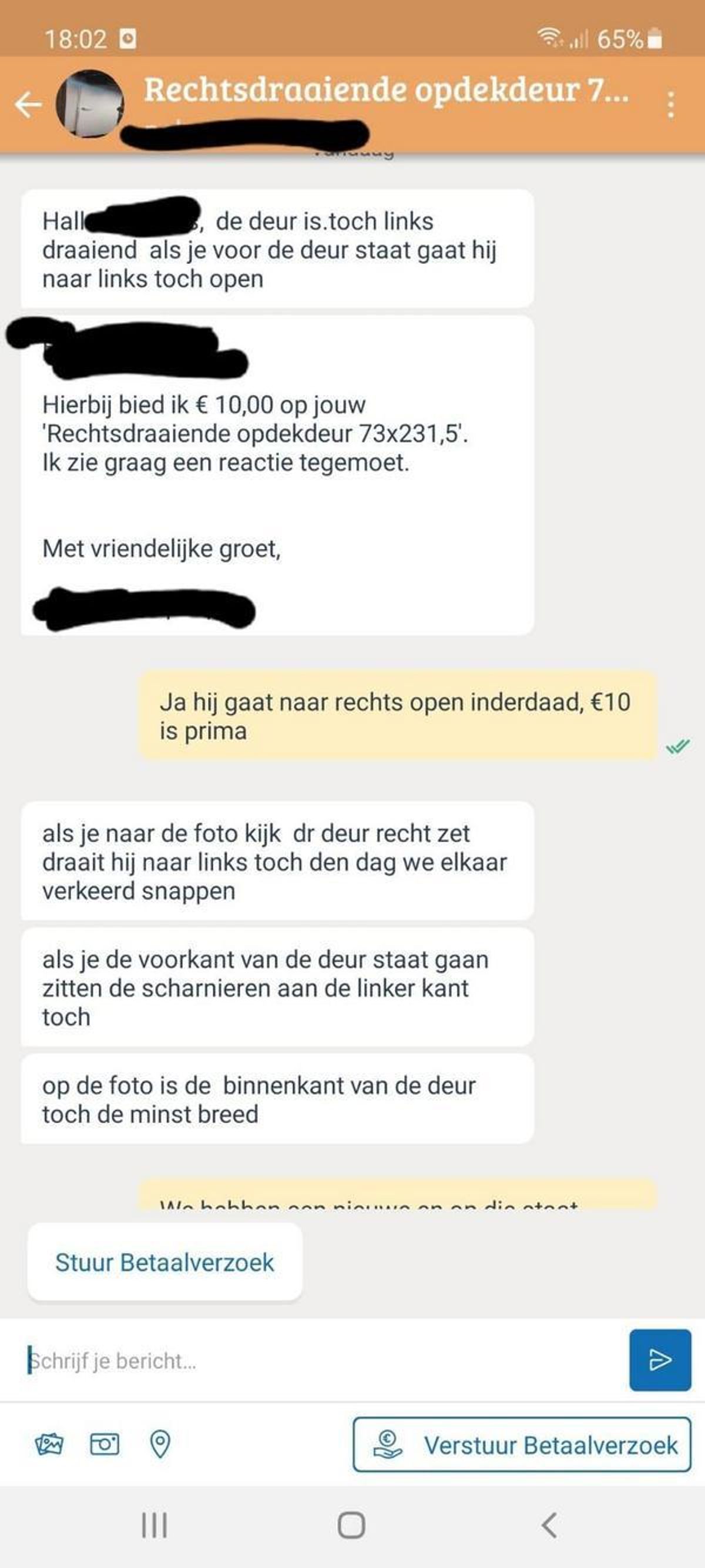
Task: Send the message with the arrow button
Action: pyautogui.click(x=659, y=1360)
